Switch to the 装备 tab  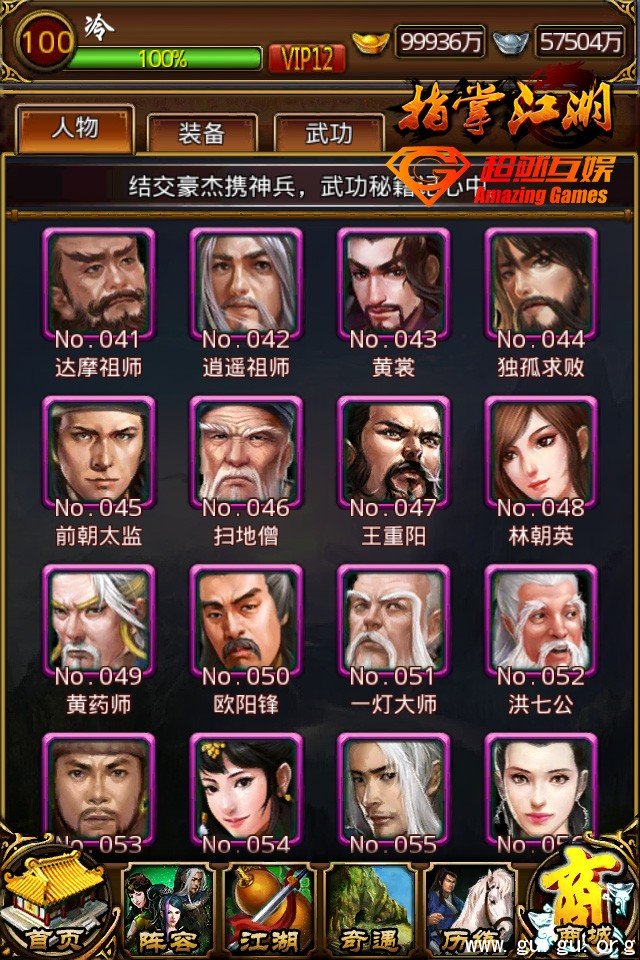(x=202, y=133)
